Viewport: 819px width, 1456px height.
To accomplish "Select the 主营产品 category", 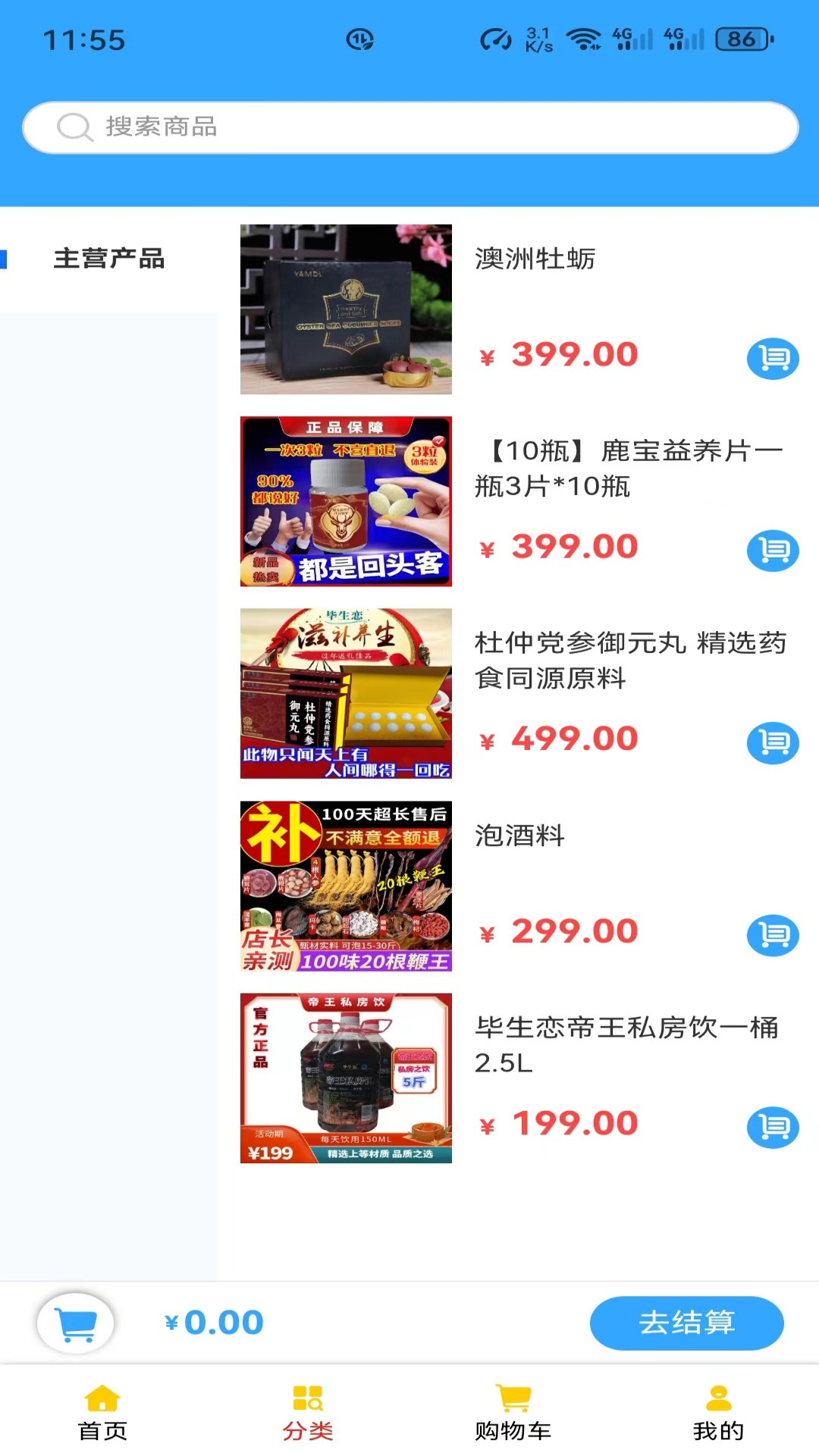I will tap(109, 259).
